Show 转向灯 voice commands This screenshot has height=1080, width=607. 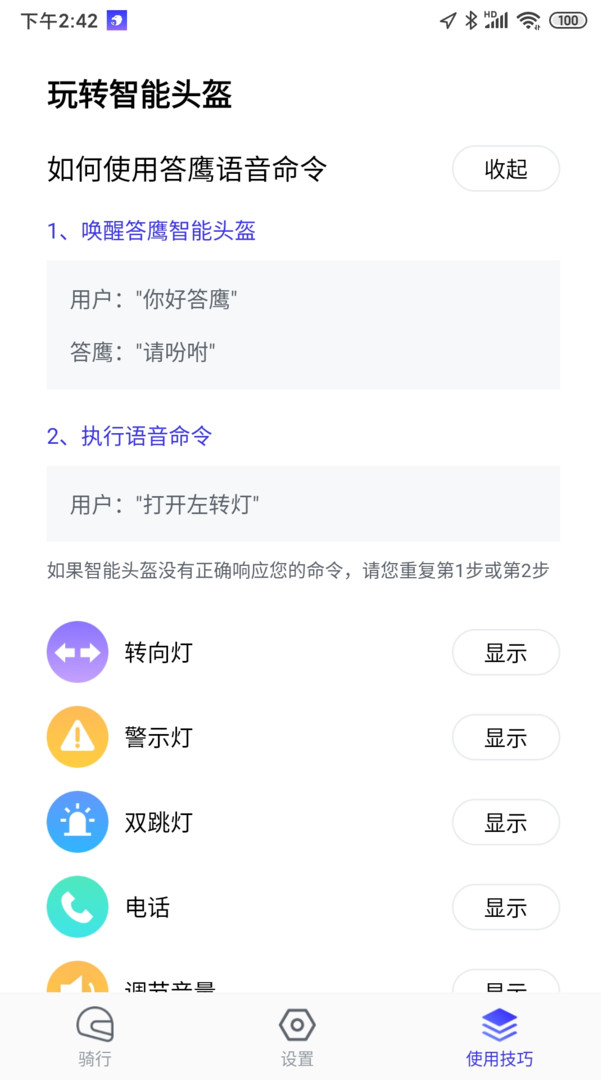coord(505,654)
